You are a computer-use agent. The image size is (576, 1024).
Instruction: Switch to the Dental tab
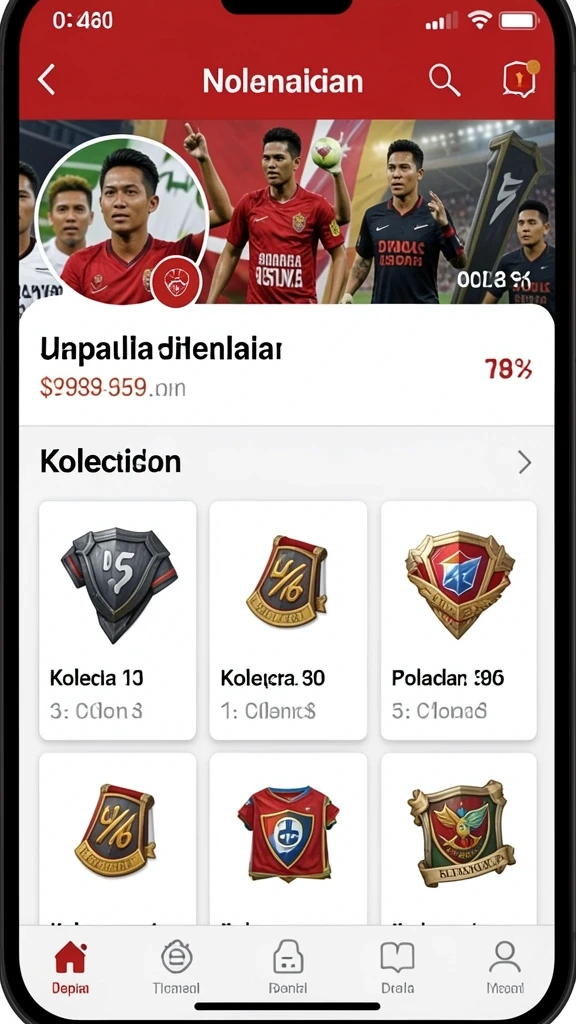288,967
